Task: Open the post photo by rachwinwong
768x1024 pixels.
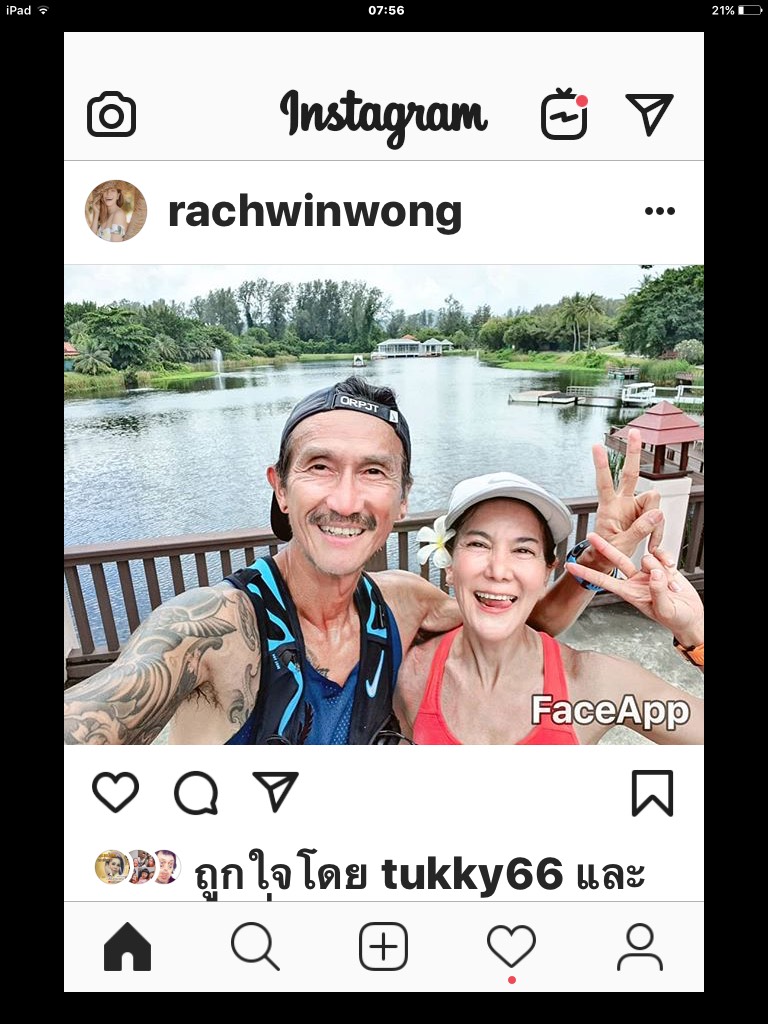Action: pos(384,505)
